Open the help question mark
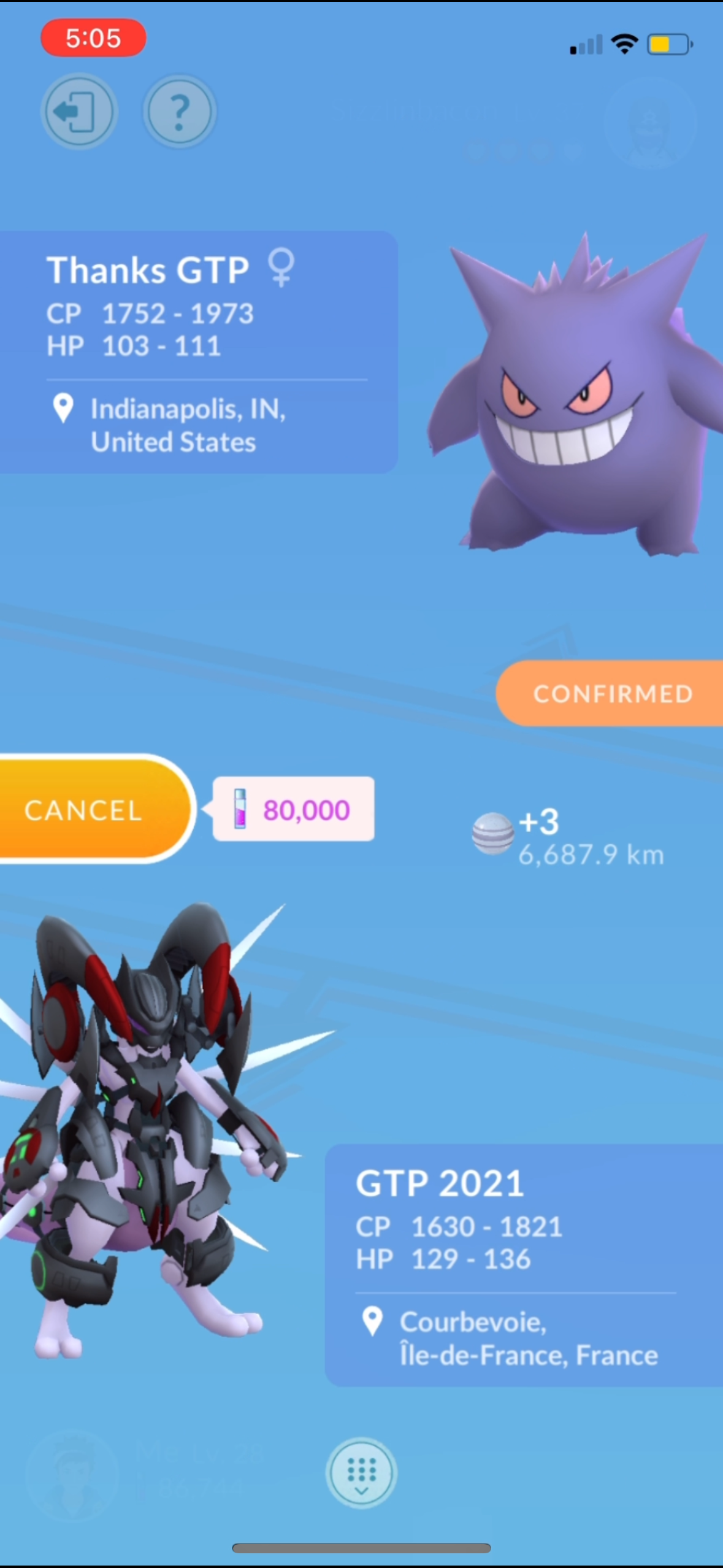The width and height of the screenshot is (723, 1568). coord(179,112)
